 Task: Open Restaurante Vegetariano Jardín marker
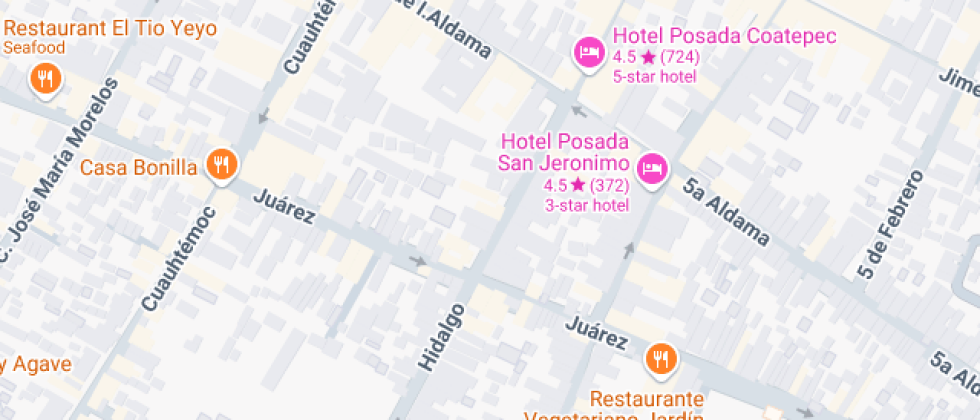pos(660,357)
